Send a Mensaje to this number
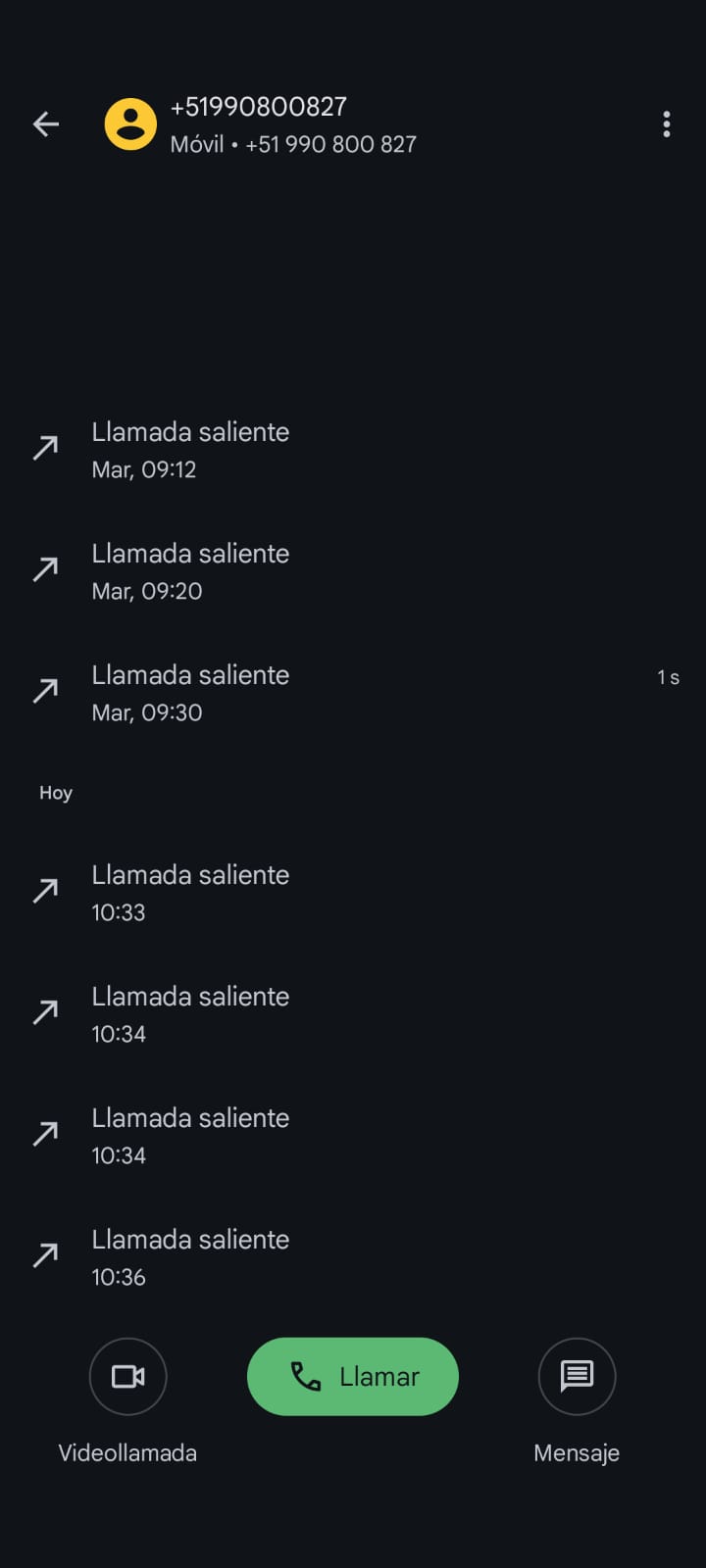 [577, 1376]
